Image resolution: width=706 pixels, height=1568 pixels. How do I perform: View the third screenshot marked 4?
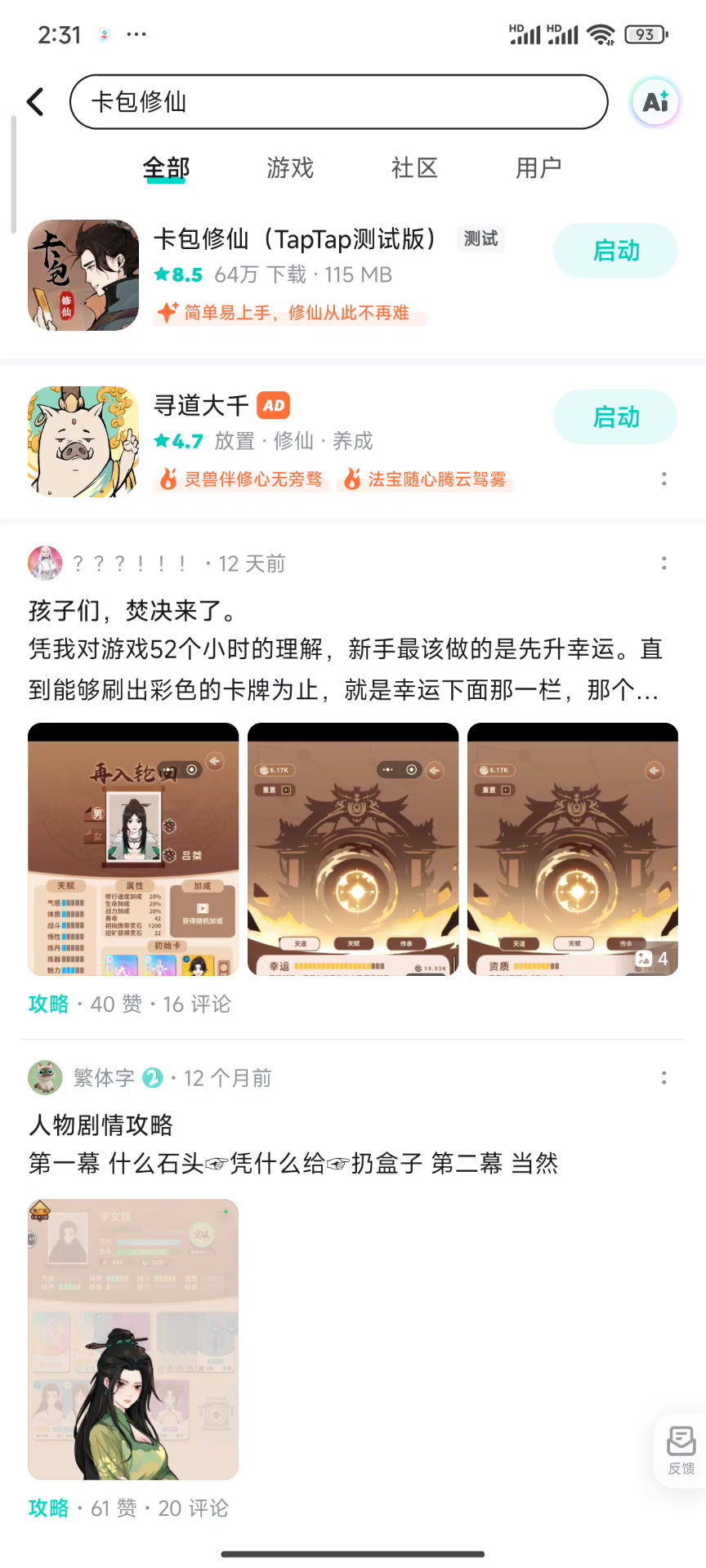pos(572,849)
